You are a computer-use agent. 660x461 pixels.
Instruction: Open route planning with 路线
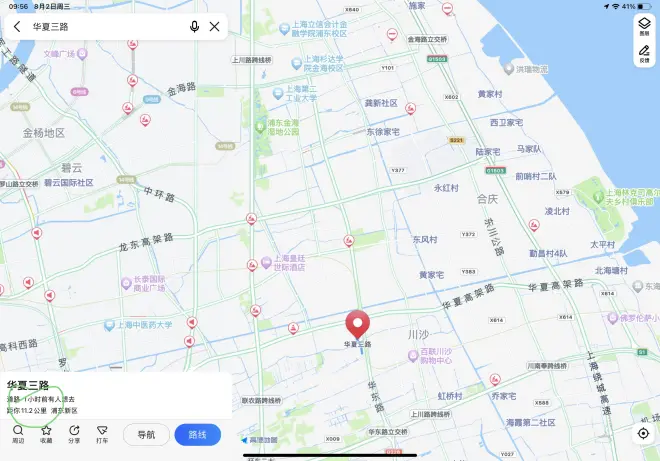[x=197, y=434]
